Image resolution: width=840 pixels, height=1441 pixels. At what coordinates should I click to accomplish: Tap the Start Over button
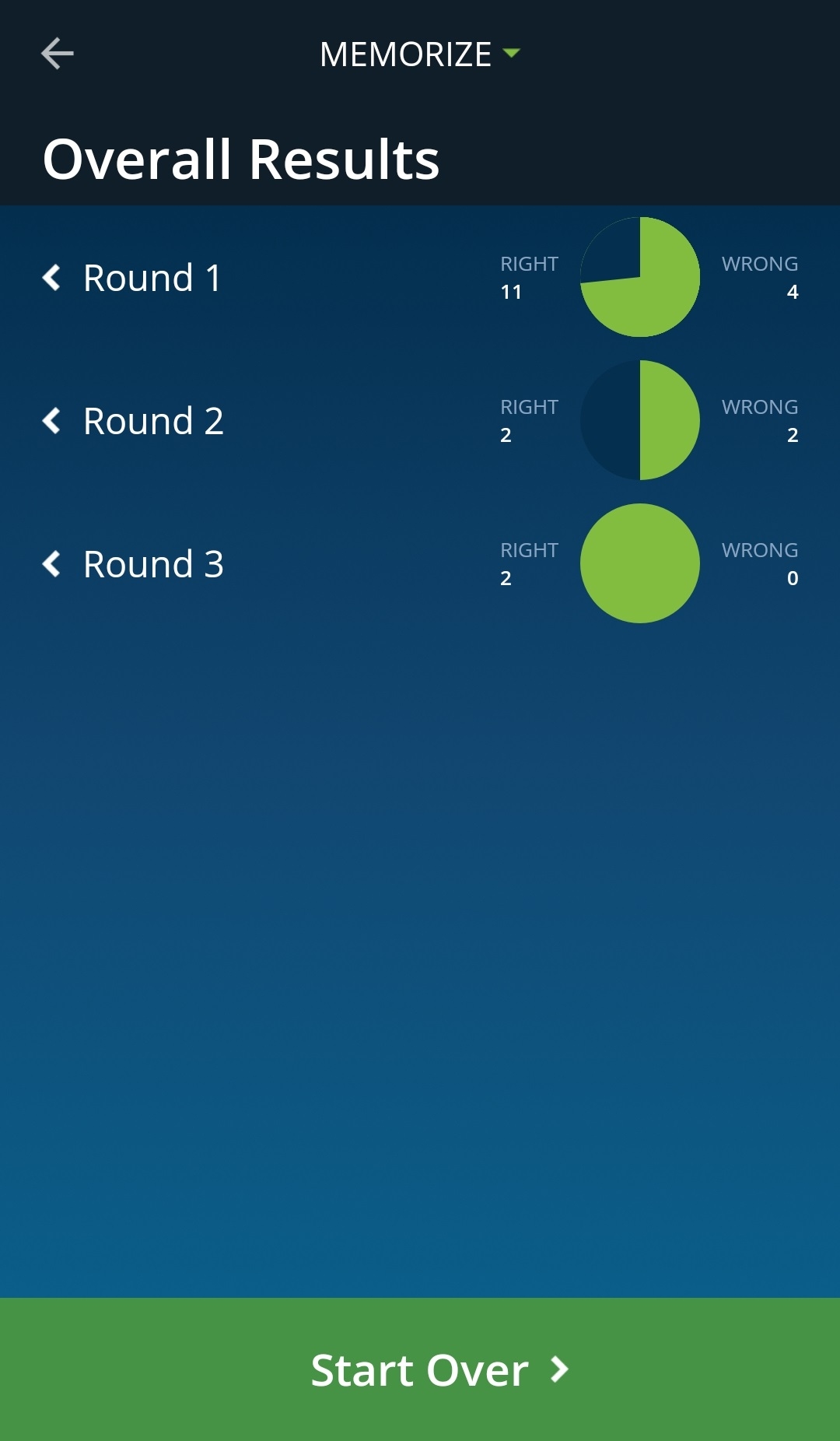pos(420,1369)
